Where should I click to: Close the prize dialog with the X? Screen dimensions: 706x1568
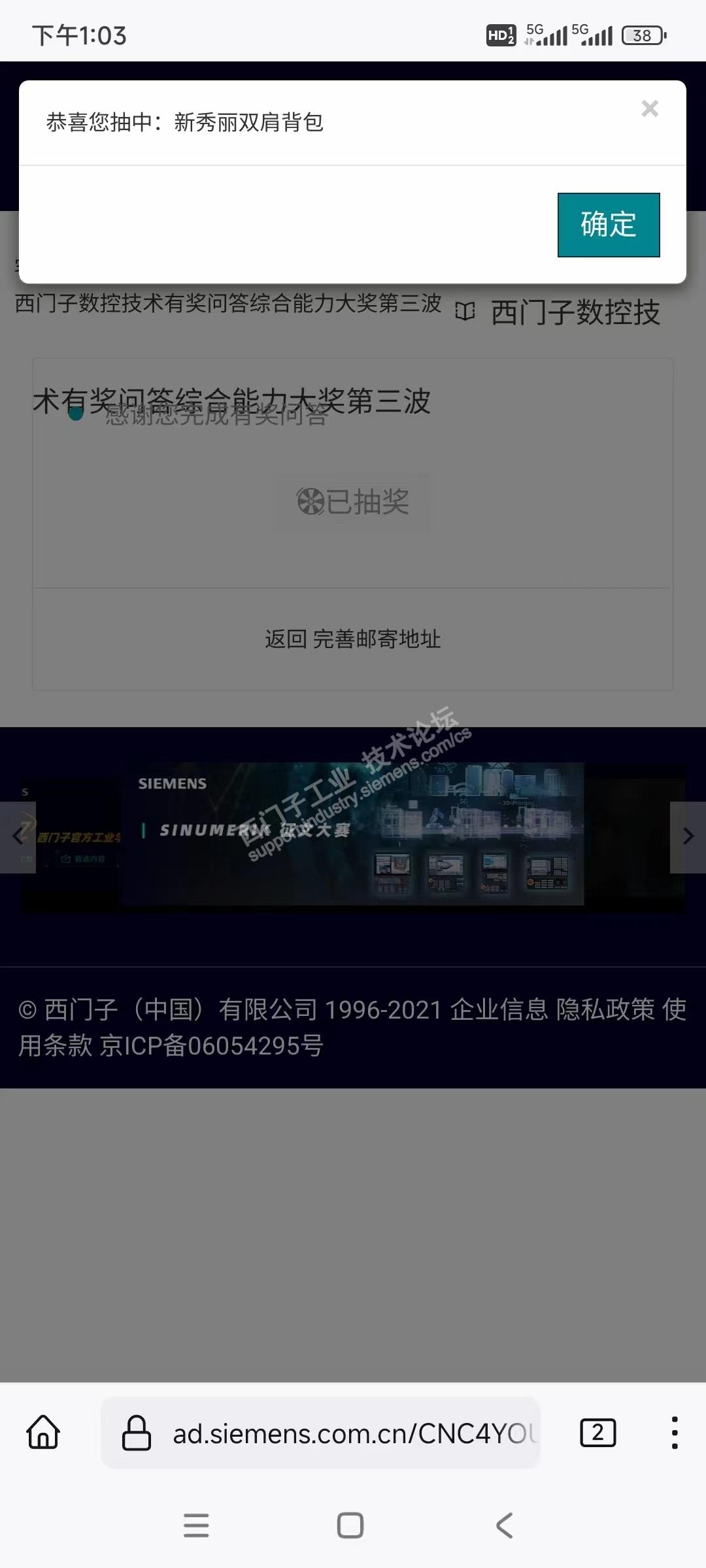pos(650,108)
